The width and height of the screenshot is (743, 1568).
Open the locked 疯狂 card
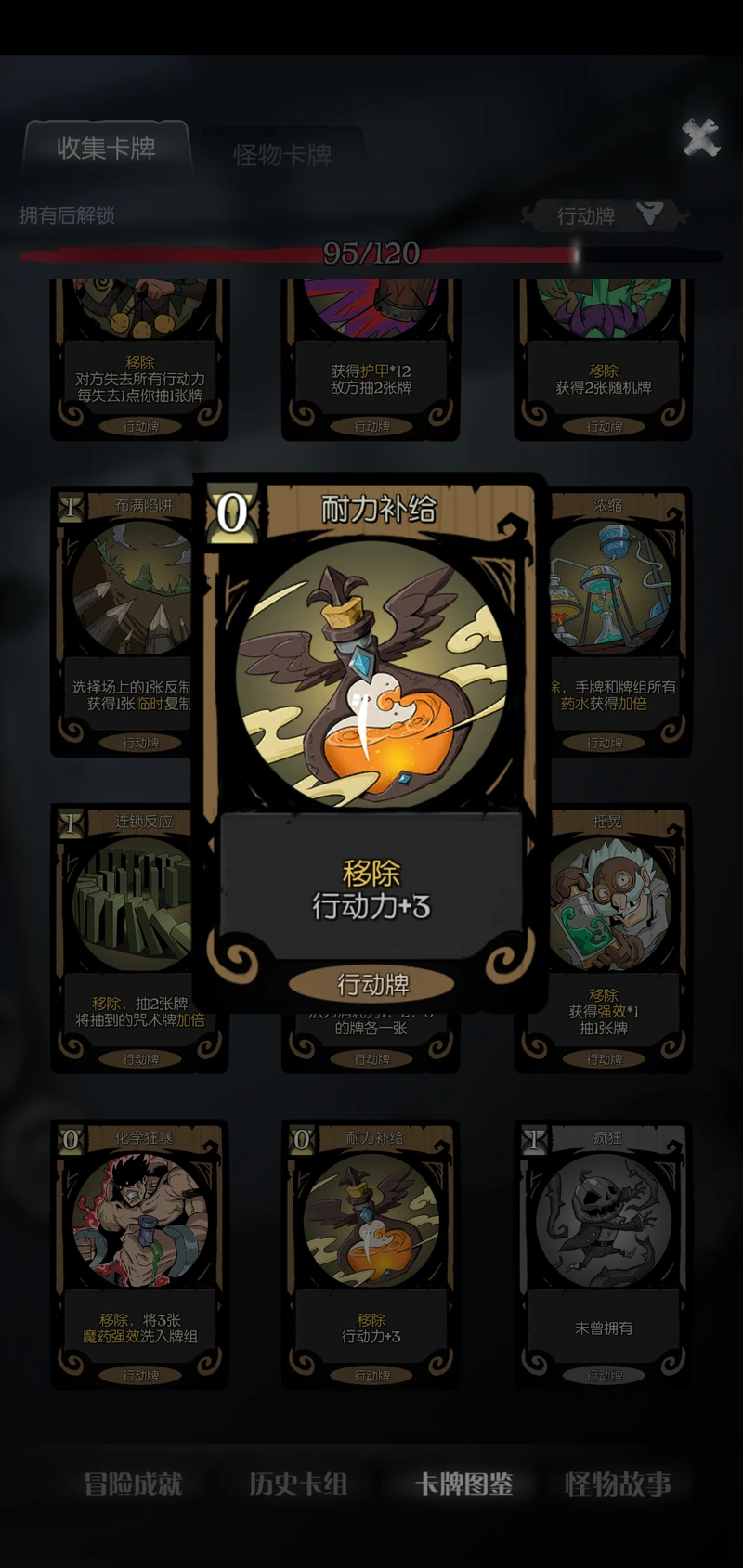point(604,1253)
